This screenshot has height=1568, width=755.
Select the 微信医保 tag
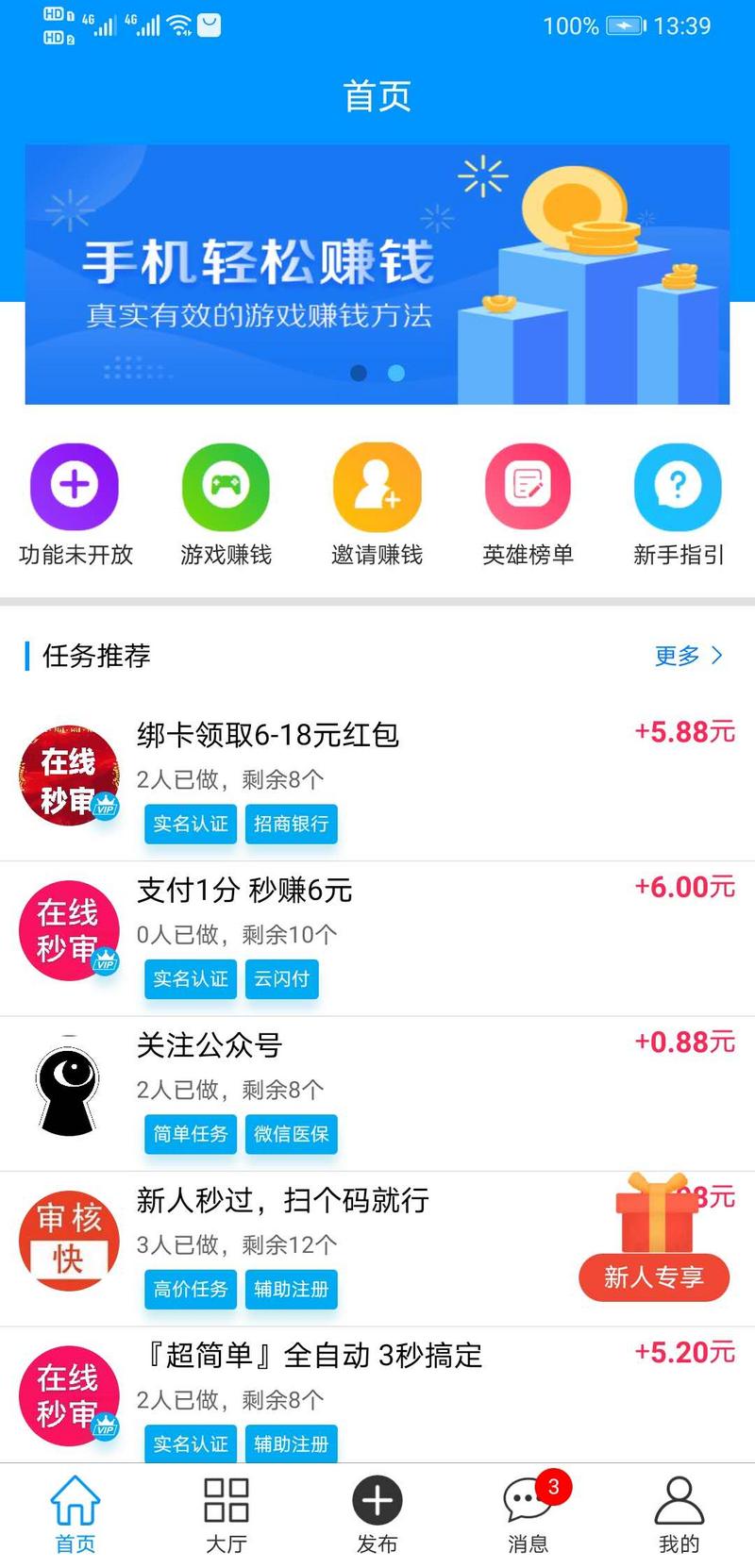(292, 1135)
